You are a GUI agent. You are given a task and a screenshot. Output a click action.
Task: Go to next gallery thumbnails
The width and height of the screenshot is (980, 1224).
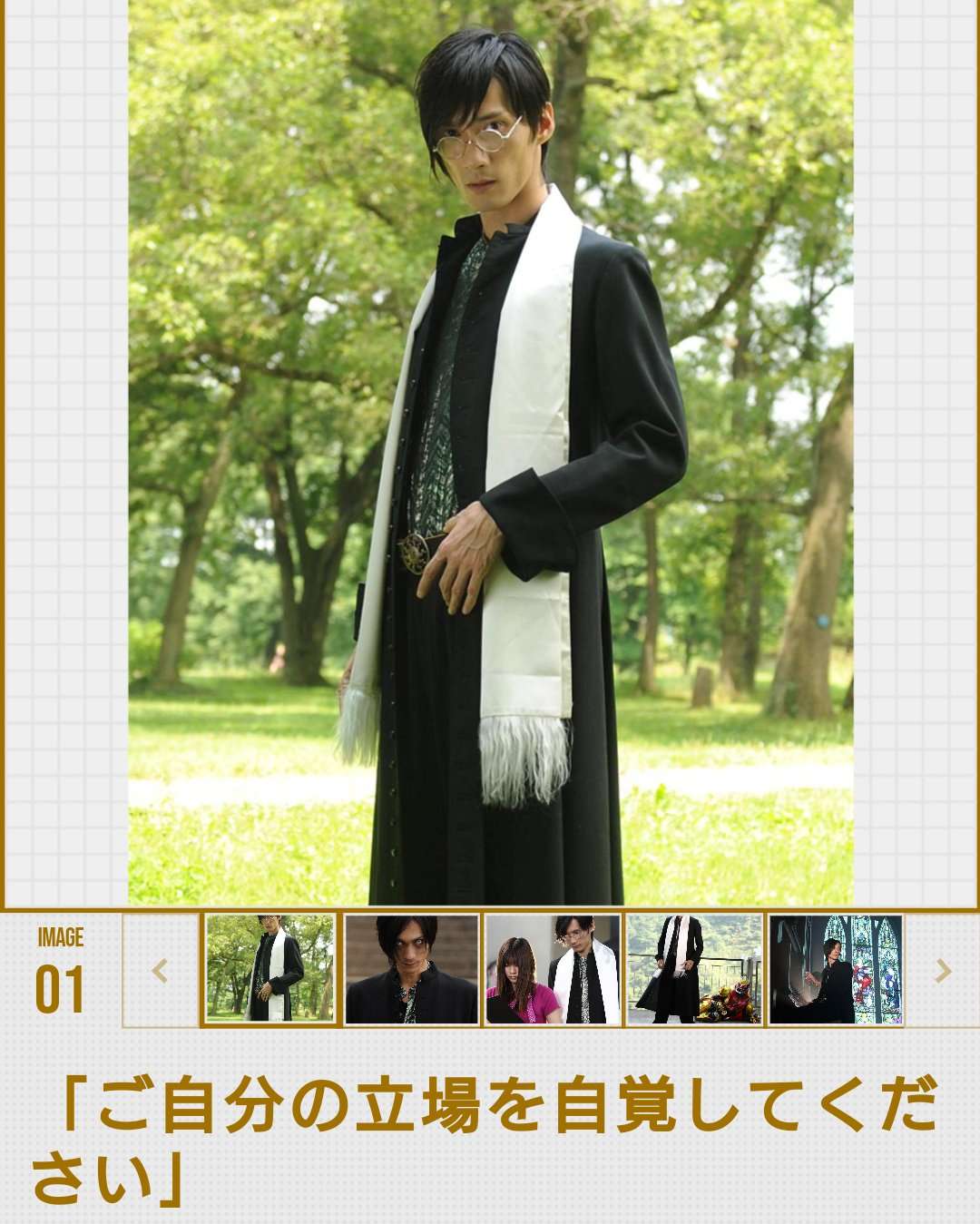[943, 971]
